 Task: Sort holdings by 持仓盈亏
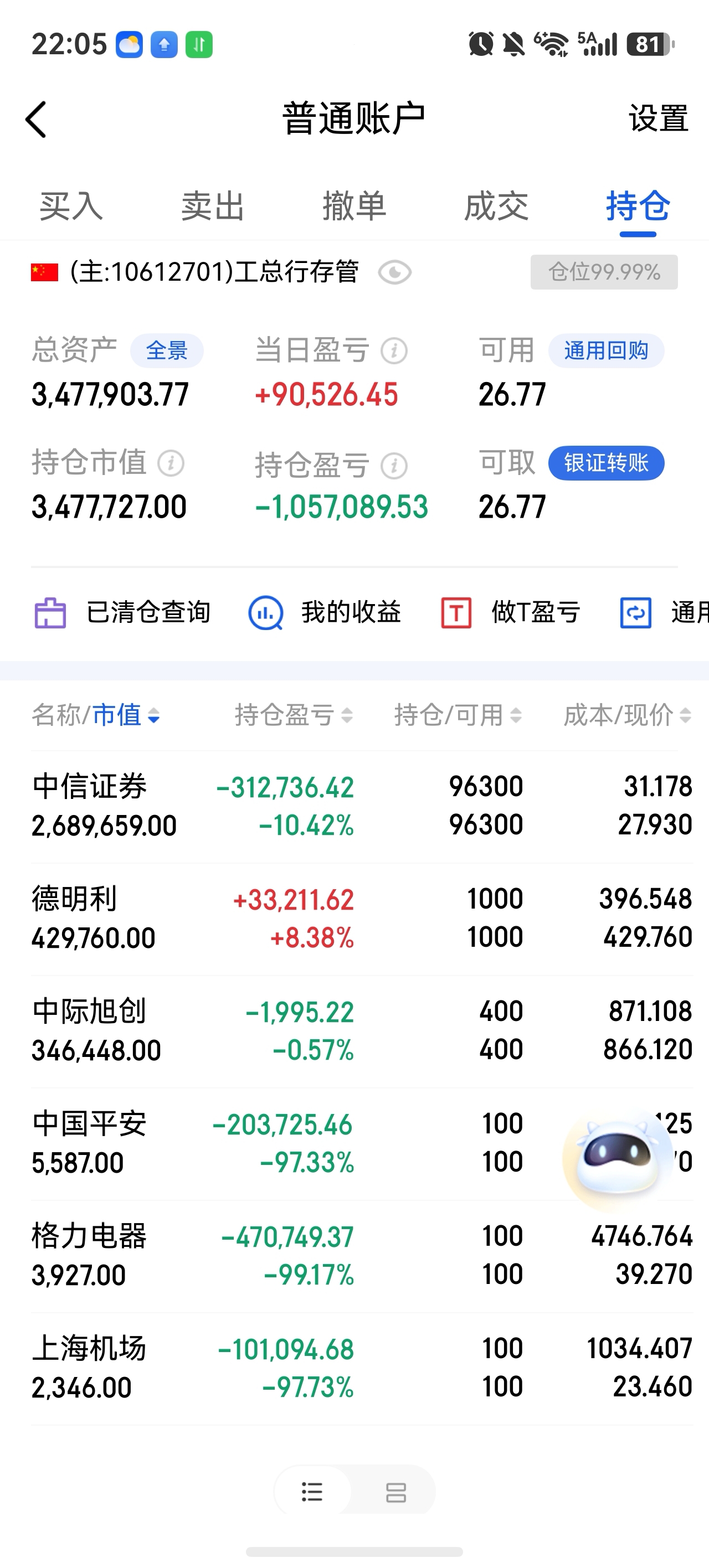[294, 715]
